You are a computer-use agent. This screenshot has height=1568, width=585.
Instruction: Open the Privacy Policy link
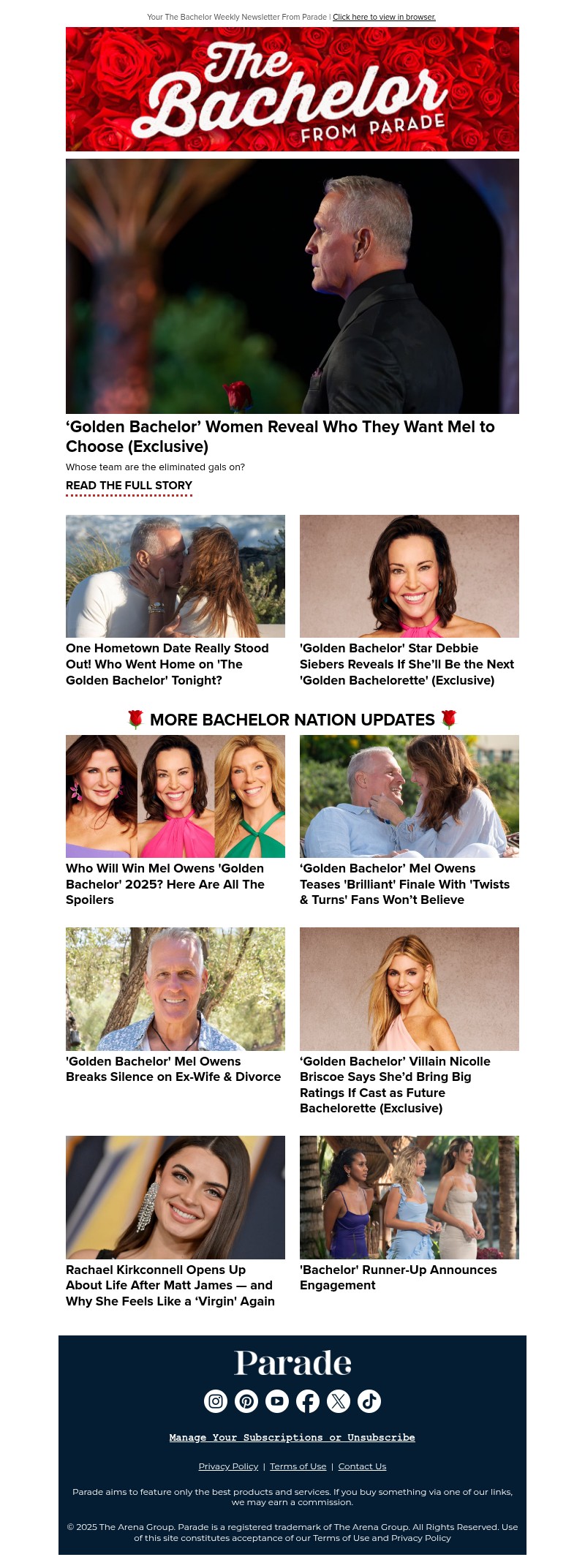click(x=228, y=1466)
